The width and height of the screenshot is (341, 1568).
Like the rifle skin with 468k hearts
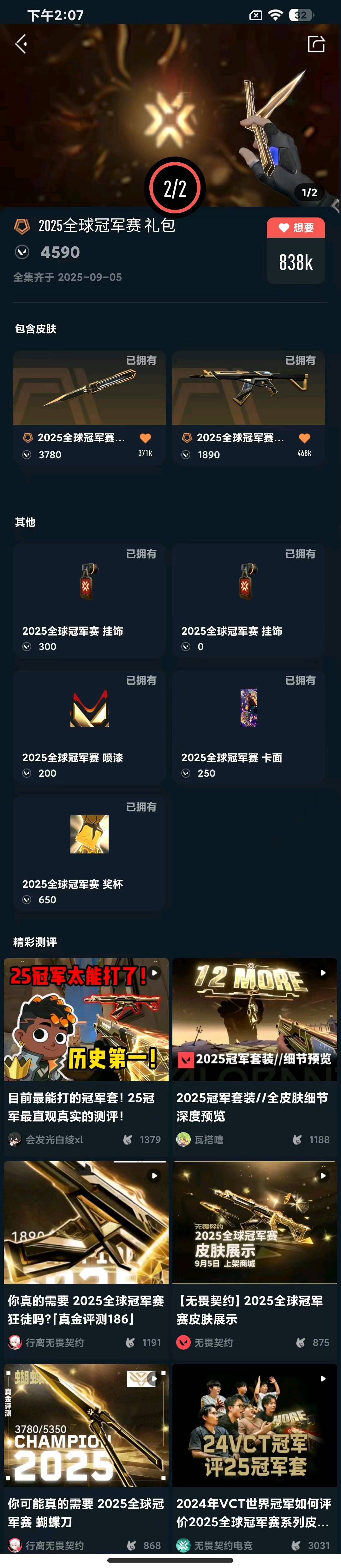click(304, 438)
